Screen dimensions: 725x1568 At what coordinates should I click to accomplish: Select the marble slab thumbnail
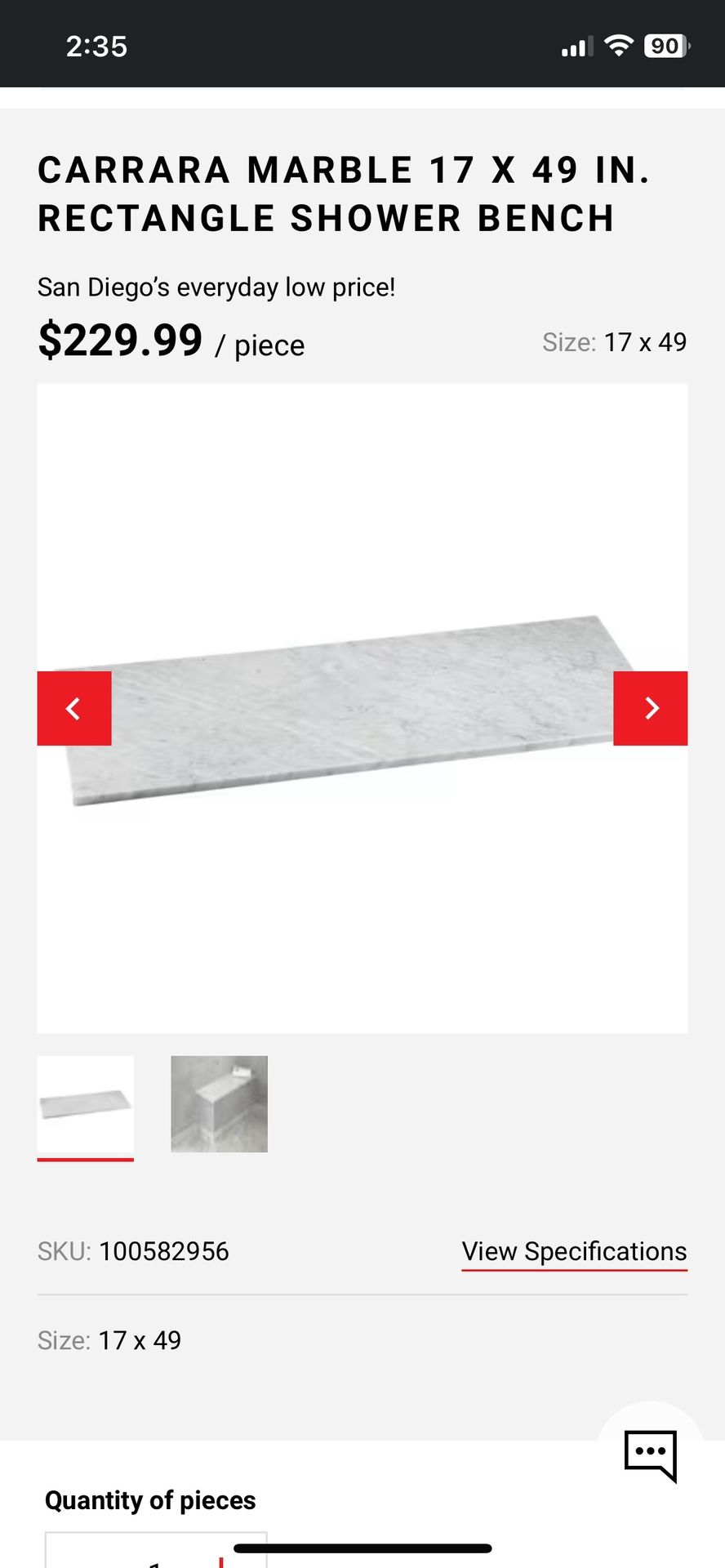[86, 1104]
